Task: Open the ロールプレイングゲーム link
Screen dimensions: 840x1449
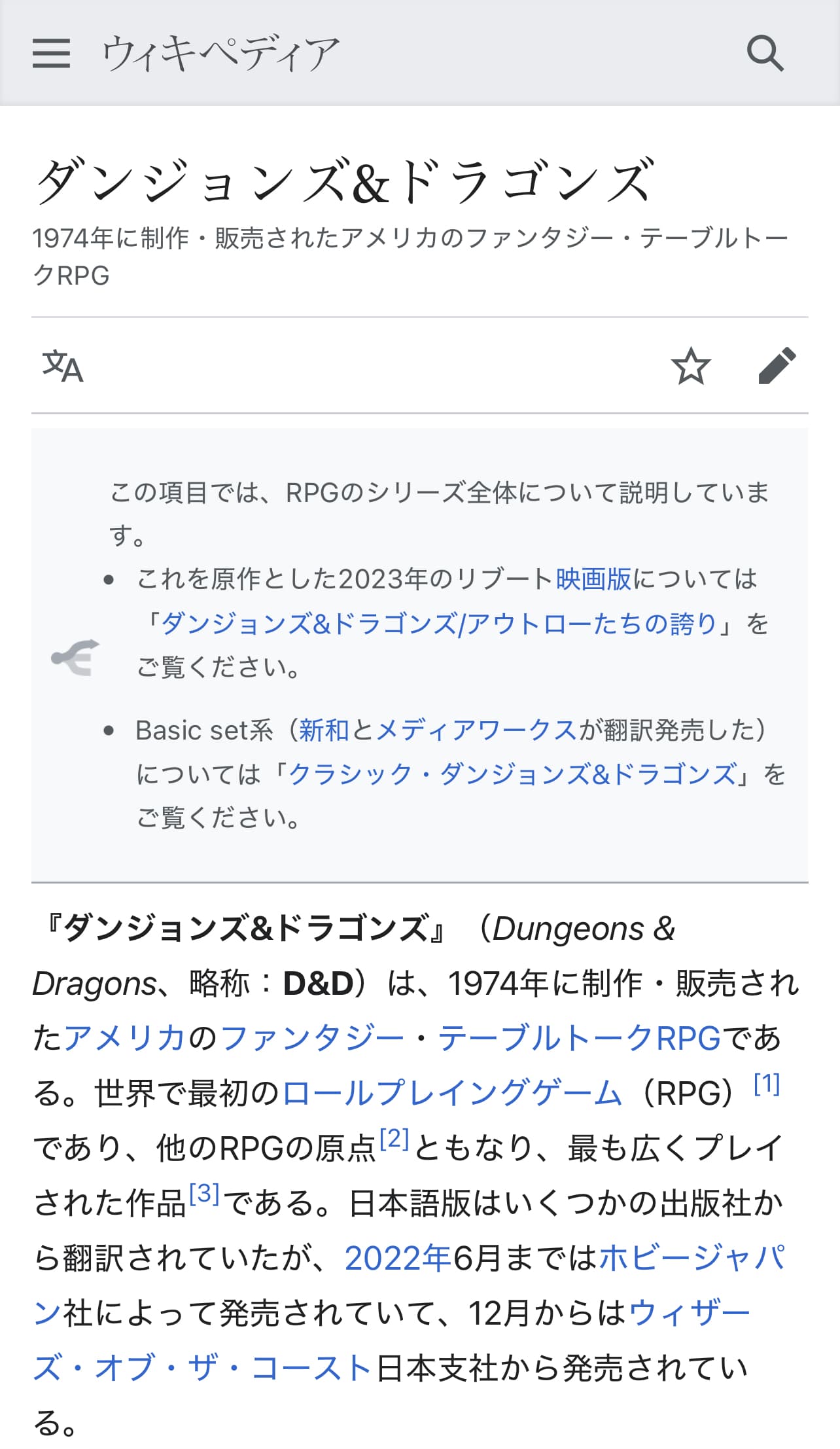Action: click(451, 1093)
